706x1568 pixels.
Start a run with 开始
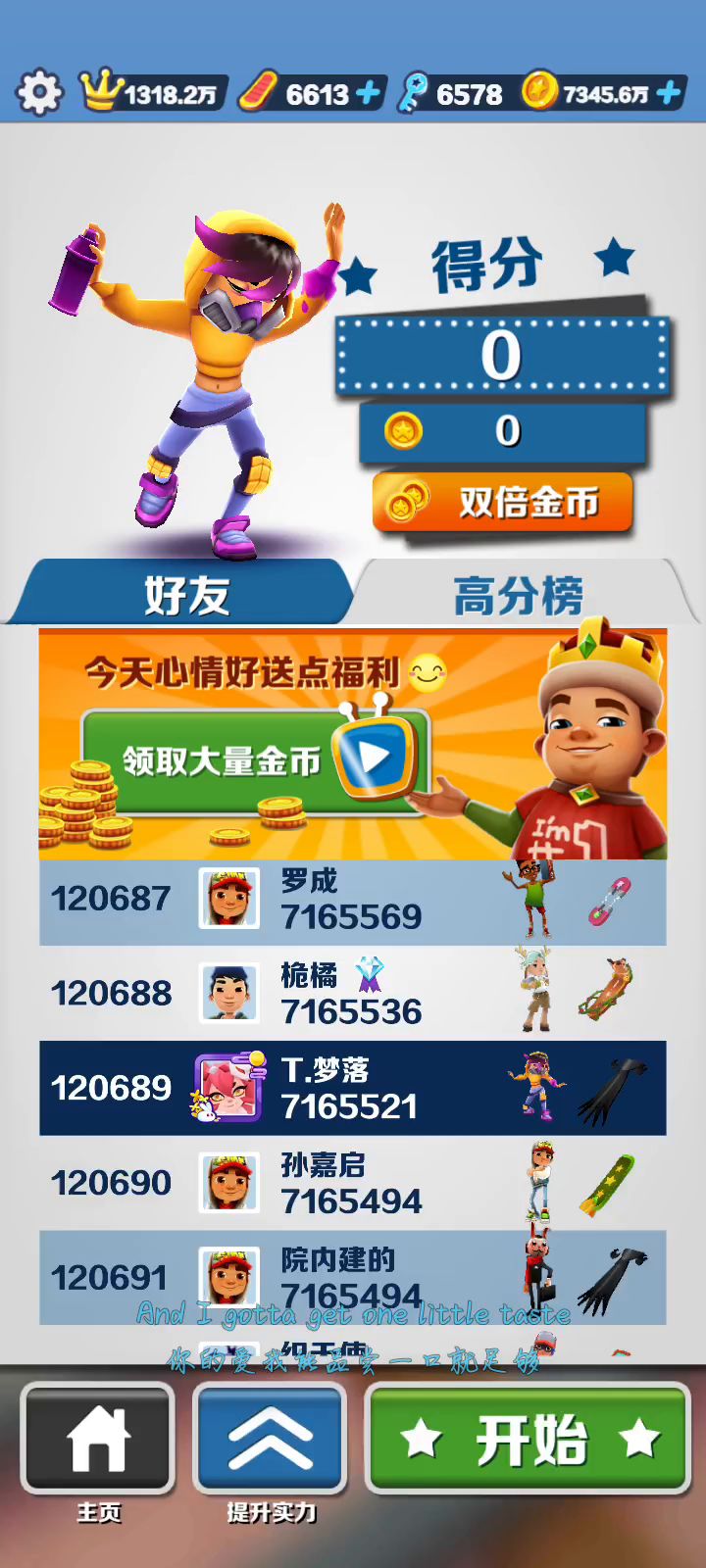pos(529,1439)
